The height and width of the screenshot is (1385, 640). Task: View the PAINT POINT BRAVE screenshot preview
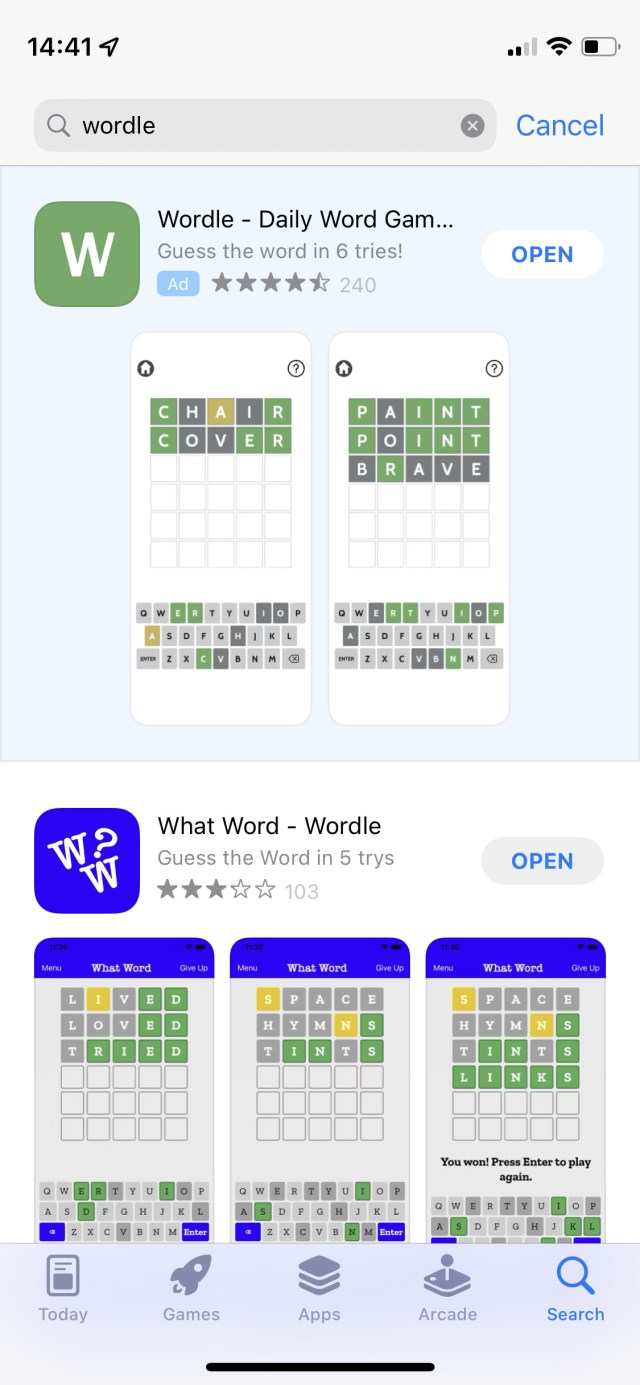[x=419, y=528]
